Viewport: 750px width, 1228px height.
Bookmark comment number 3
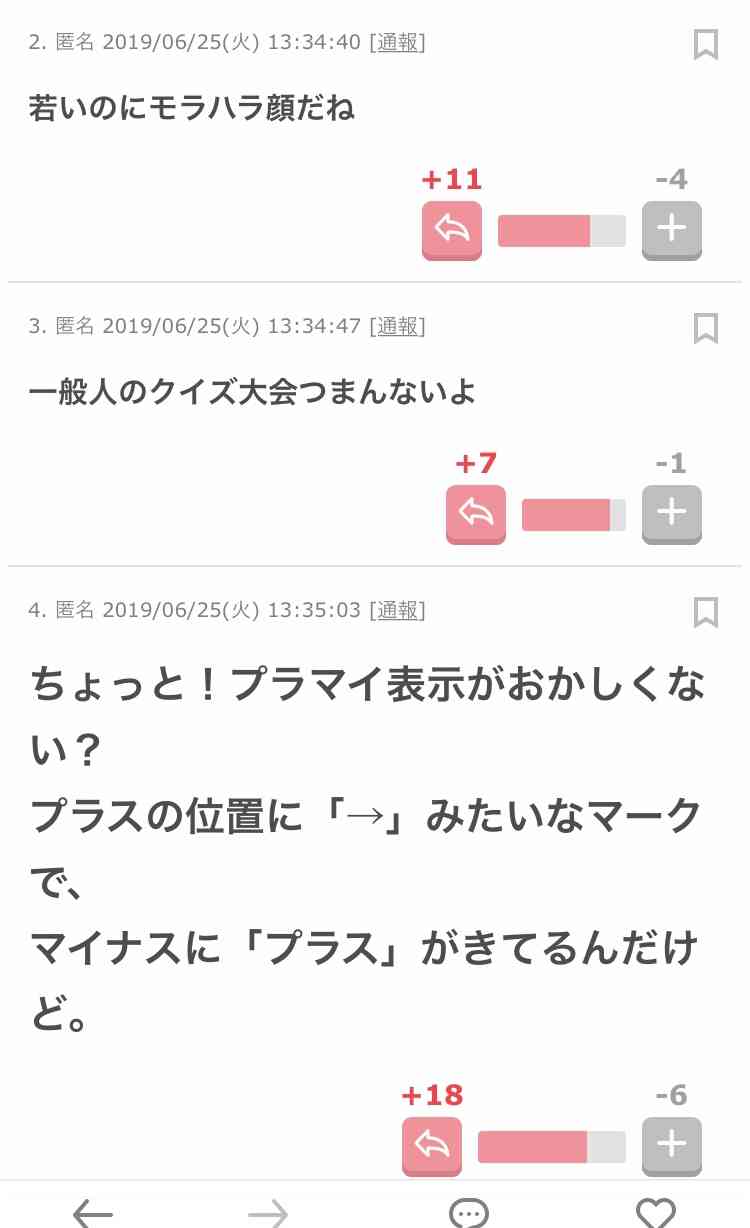coord(706,328)
